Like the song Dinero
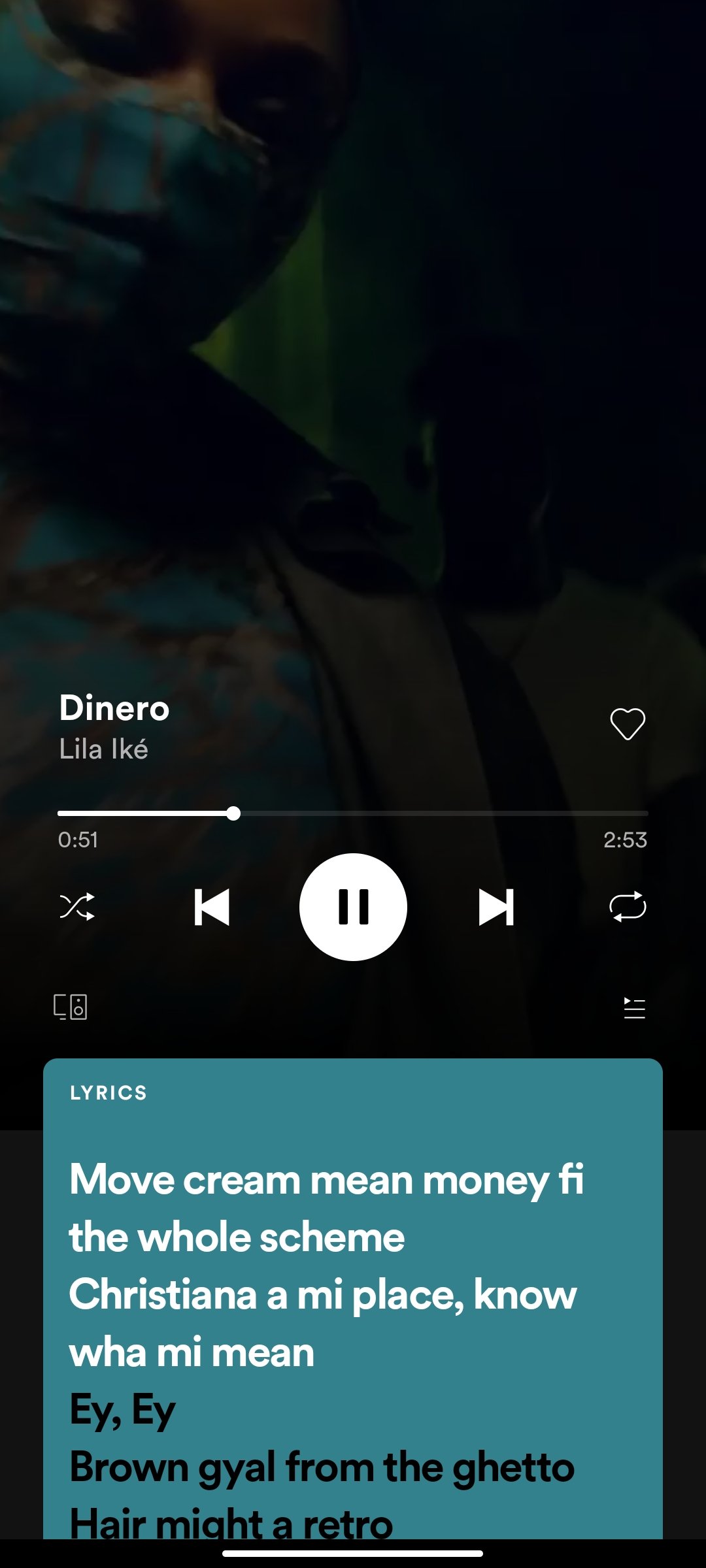 click(628, 724)
